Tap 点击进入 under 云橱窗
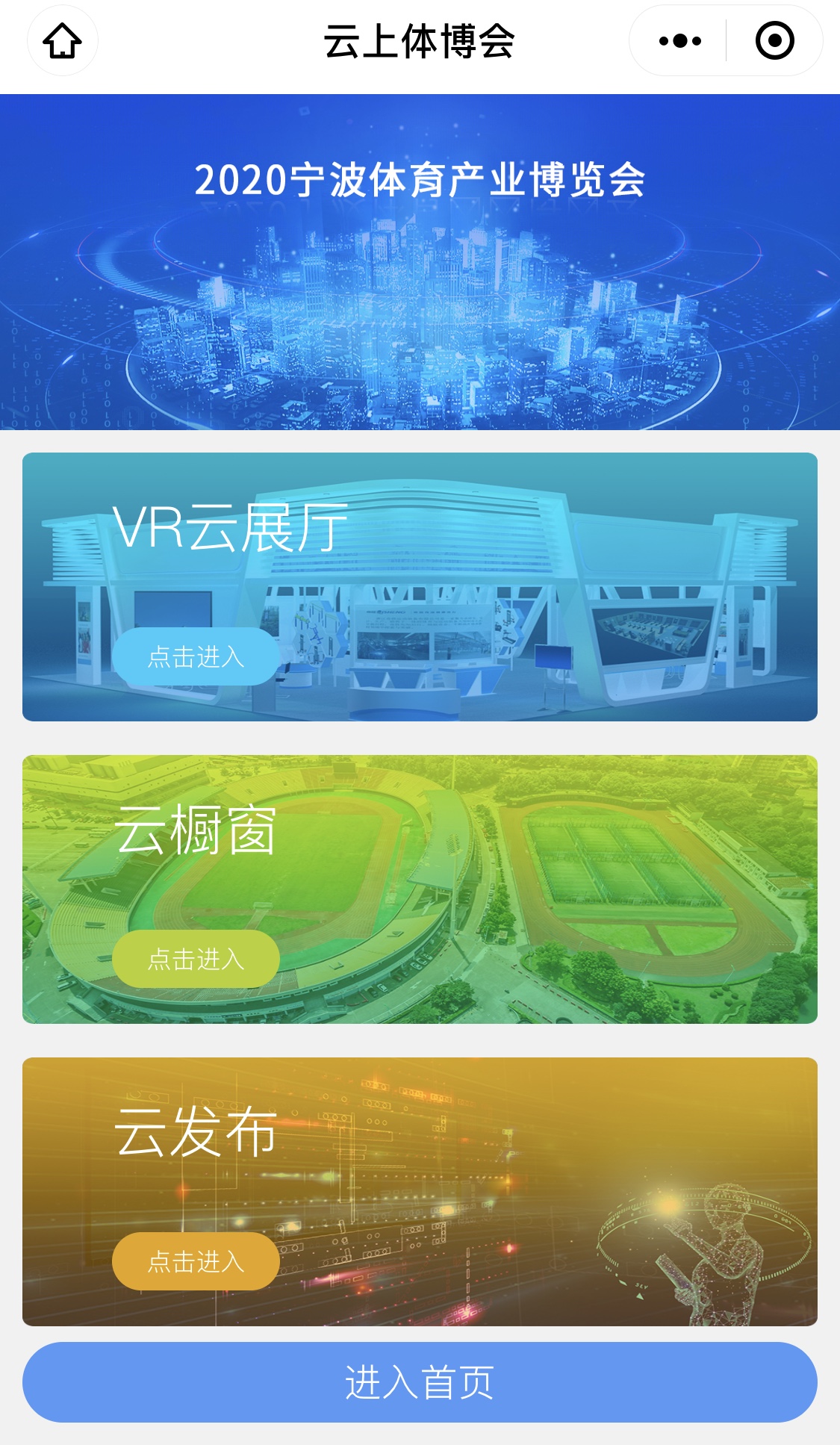 point(196,959)
